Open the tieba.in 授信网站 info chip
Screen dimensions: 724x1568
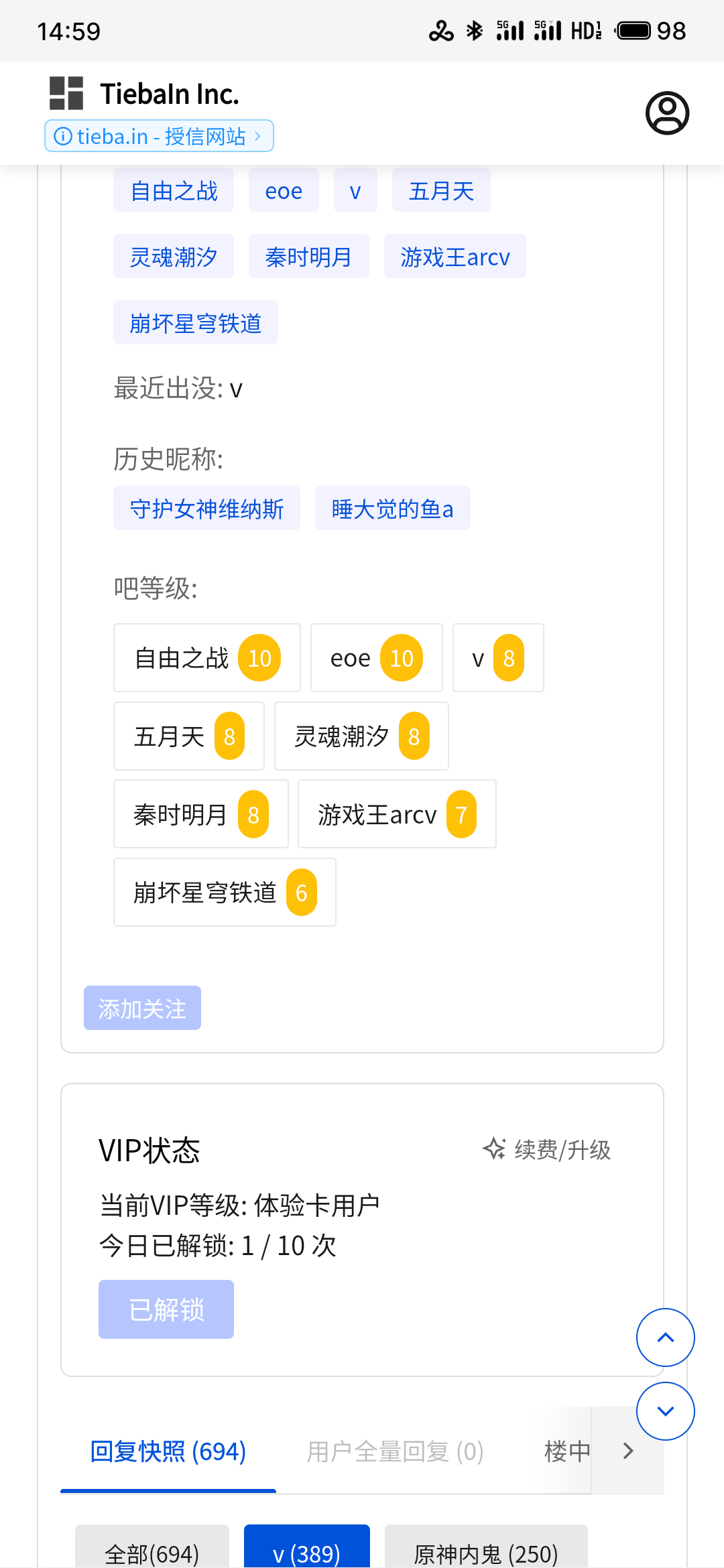159,136
